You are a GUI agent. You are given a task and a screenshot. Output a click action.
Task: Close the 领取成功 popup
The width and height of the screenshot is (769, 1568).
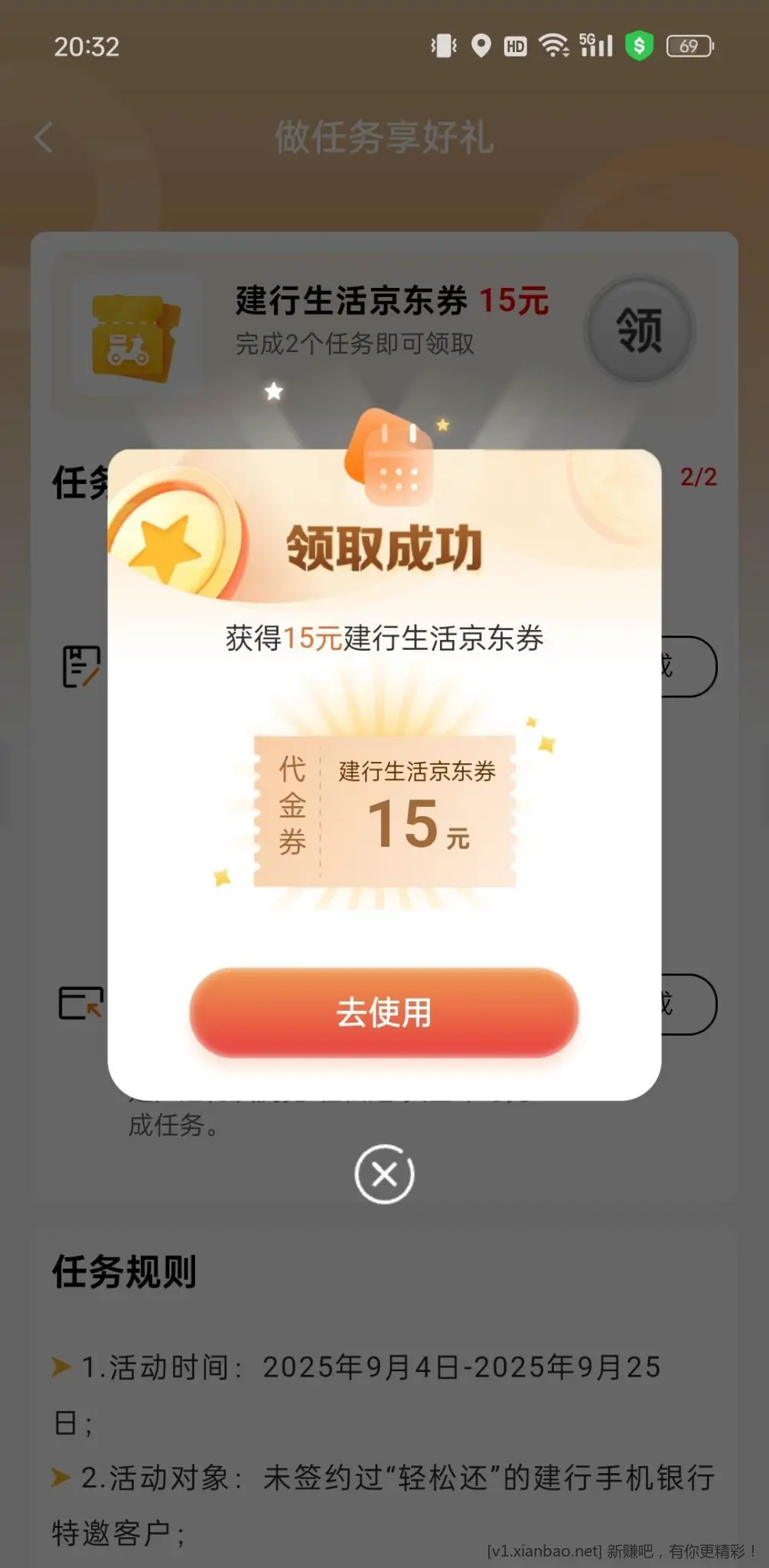(384, 1174)
